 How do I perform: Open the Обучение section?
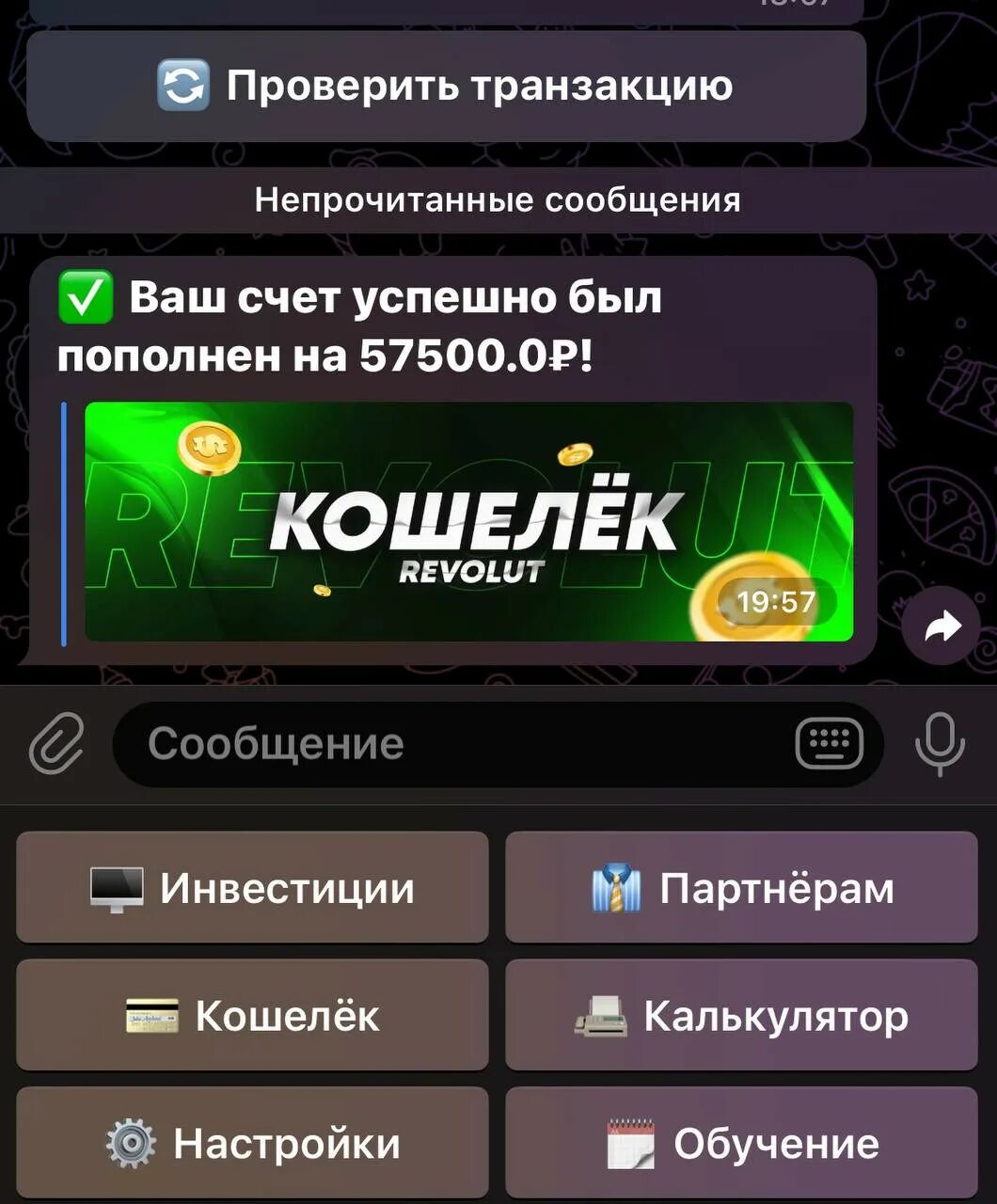click(x=742, y=1142)
